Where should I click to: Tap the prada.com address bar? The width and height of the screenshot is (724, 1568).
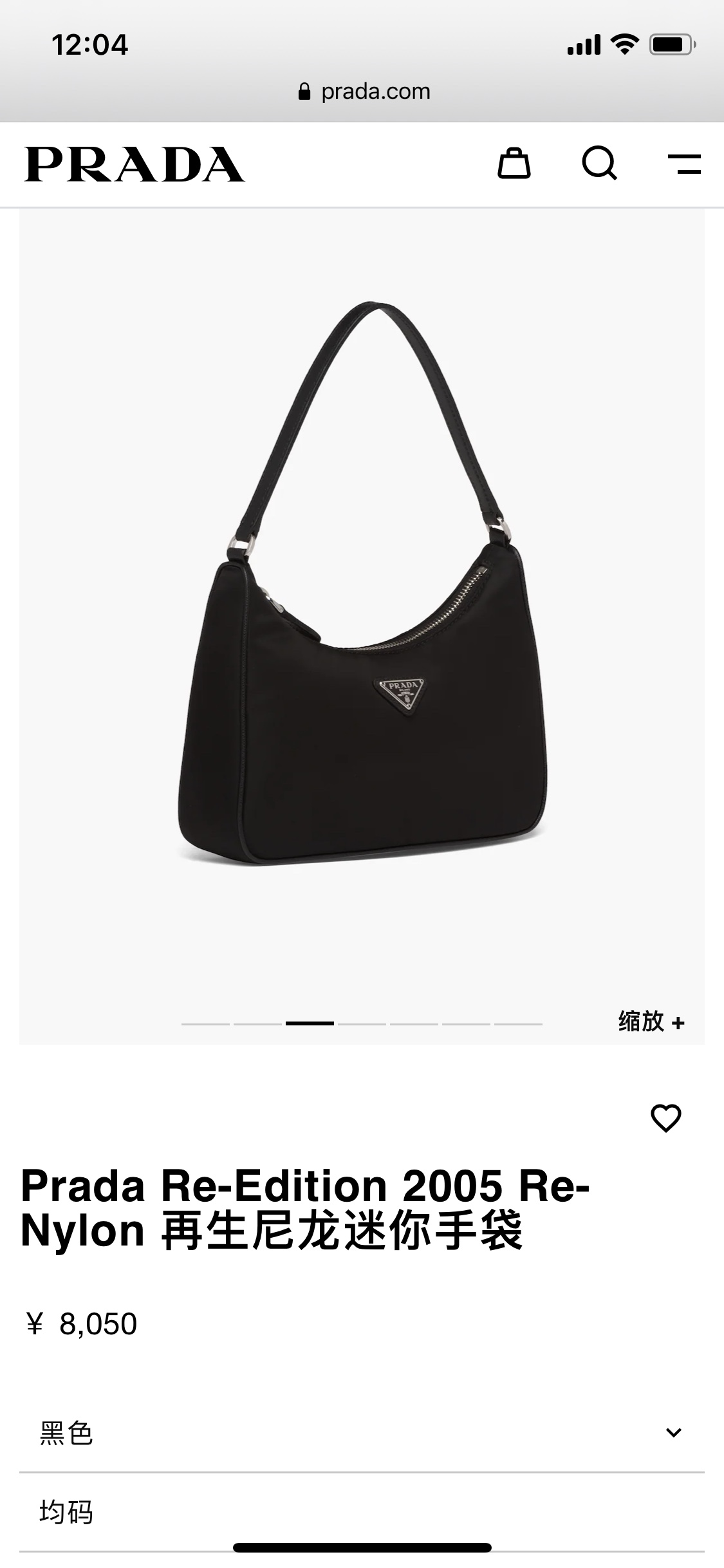click(x=364, y=91)
